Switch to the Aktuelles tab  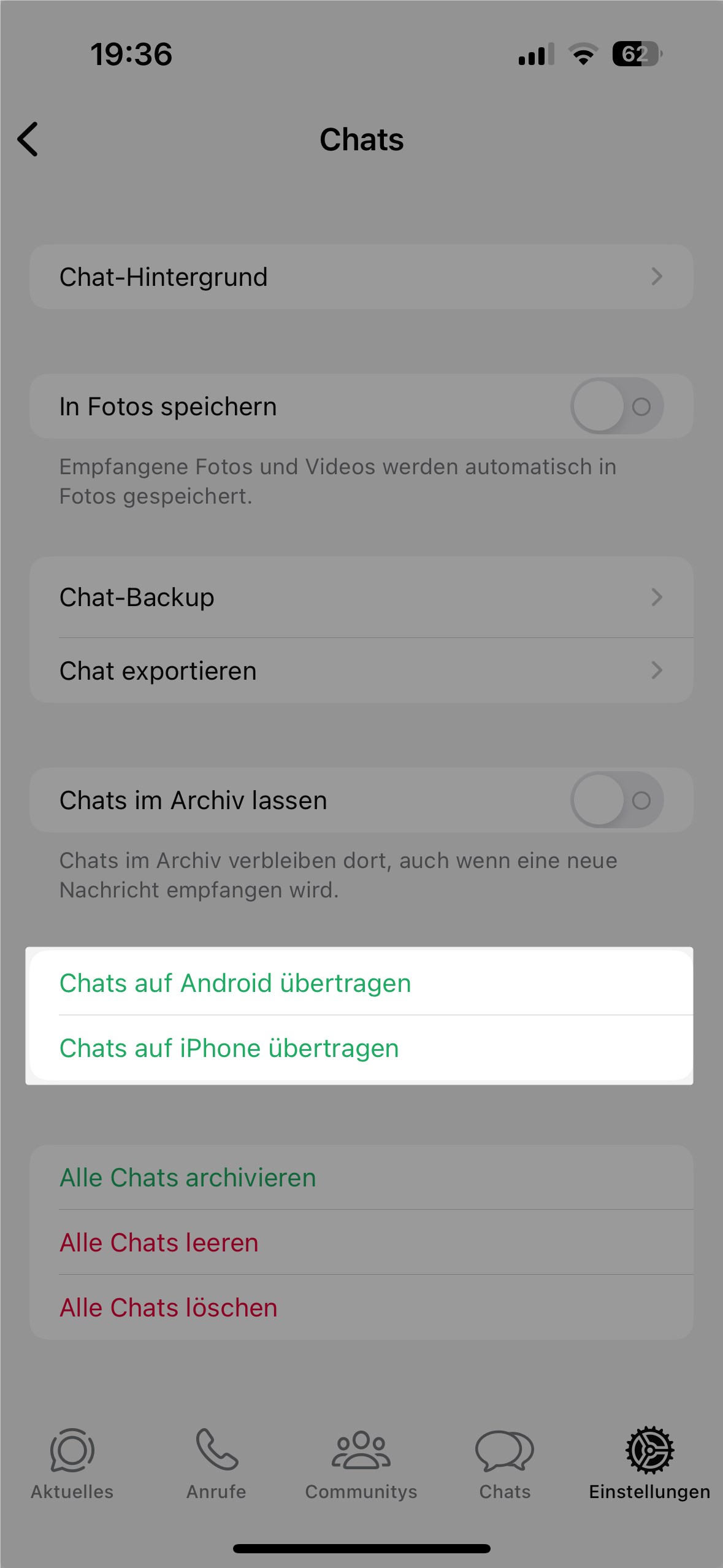click(x=72, y=1463)
